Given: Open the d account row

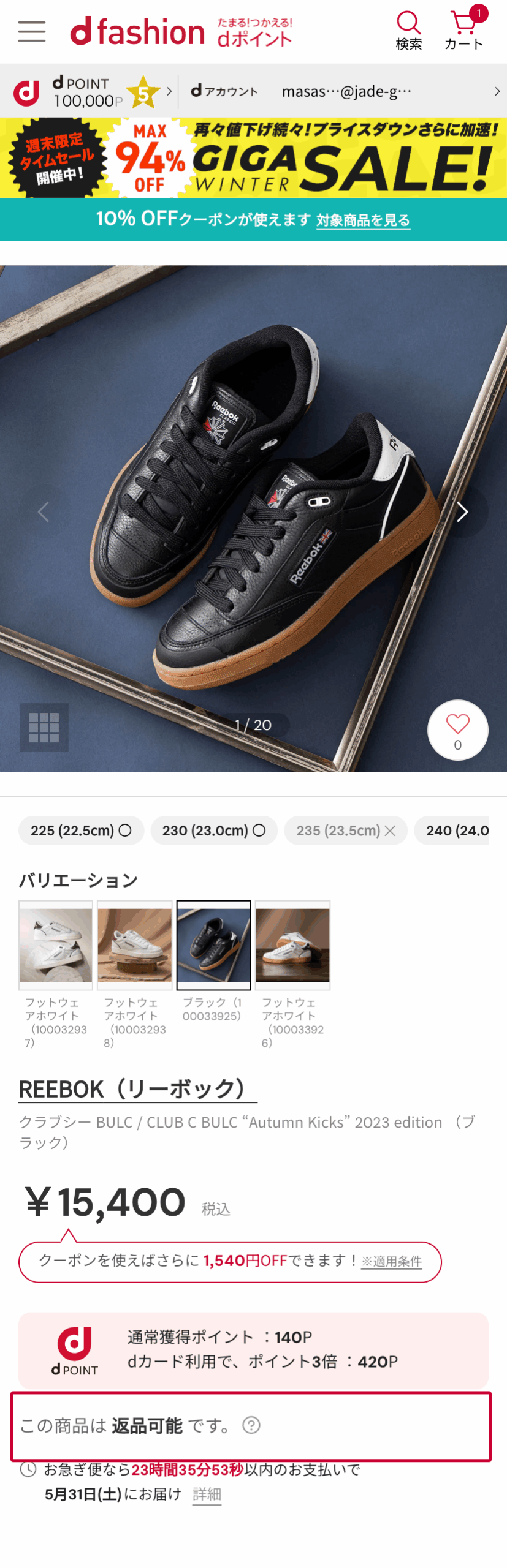Looking at the screenshot, I should pyautogui.click(x=343, y=91).
